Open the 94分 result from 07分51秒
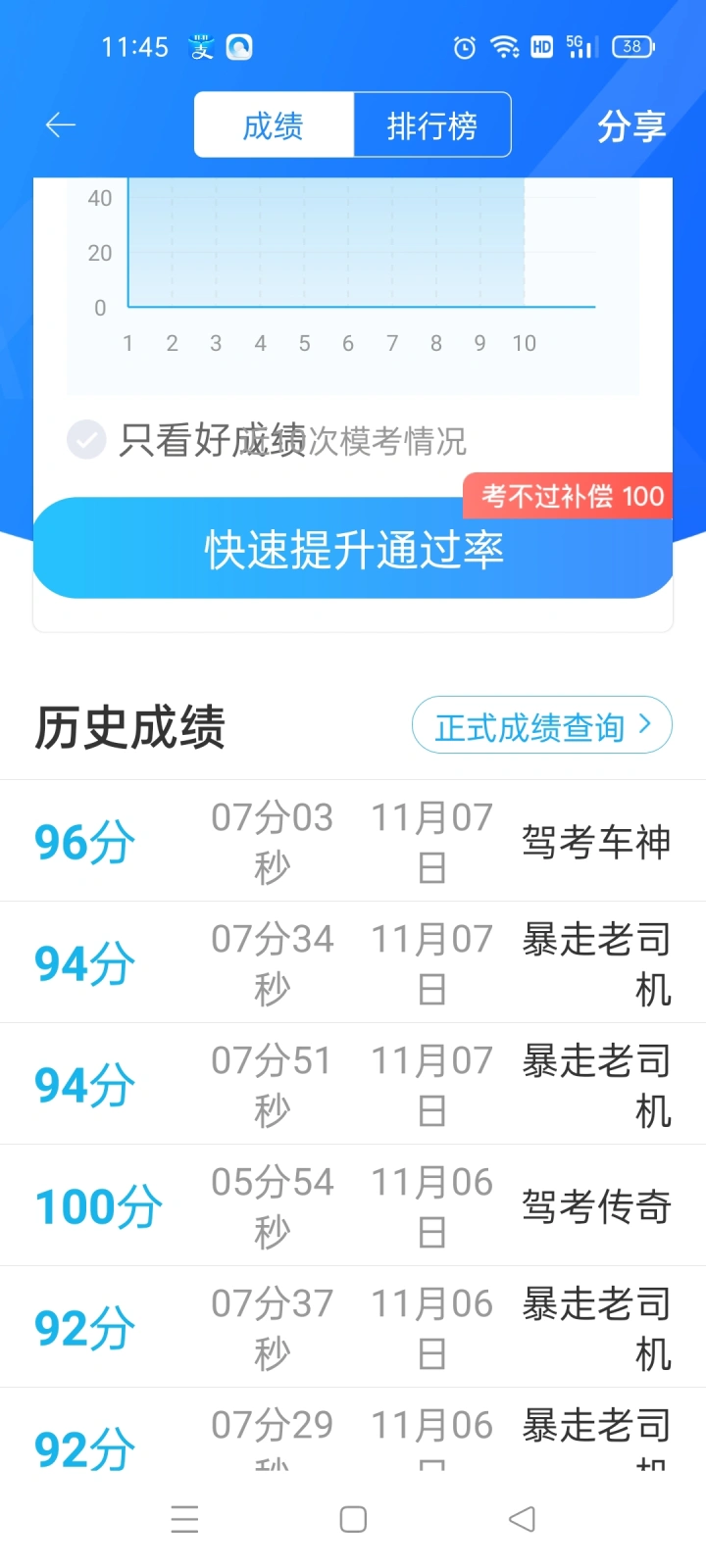The width and height of the screenshot is (706, 1568). [x=353, y=1085]
